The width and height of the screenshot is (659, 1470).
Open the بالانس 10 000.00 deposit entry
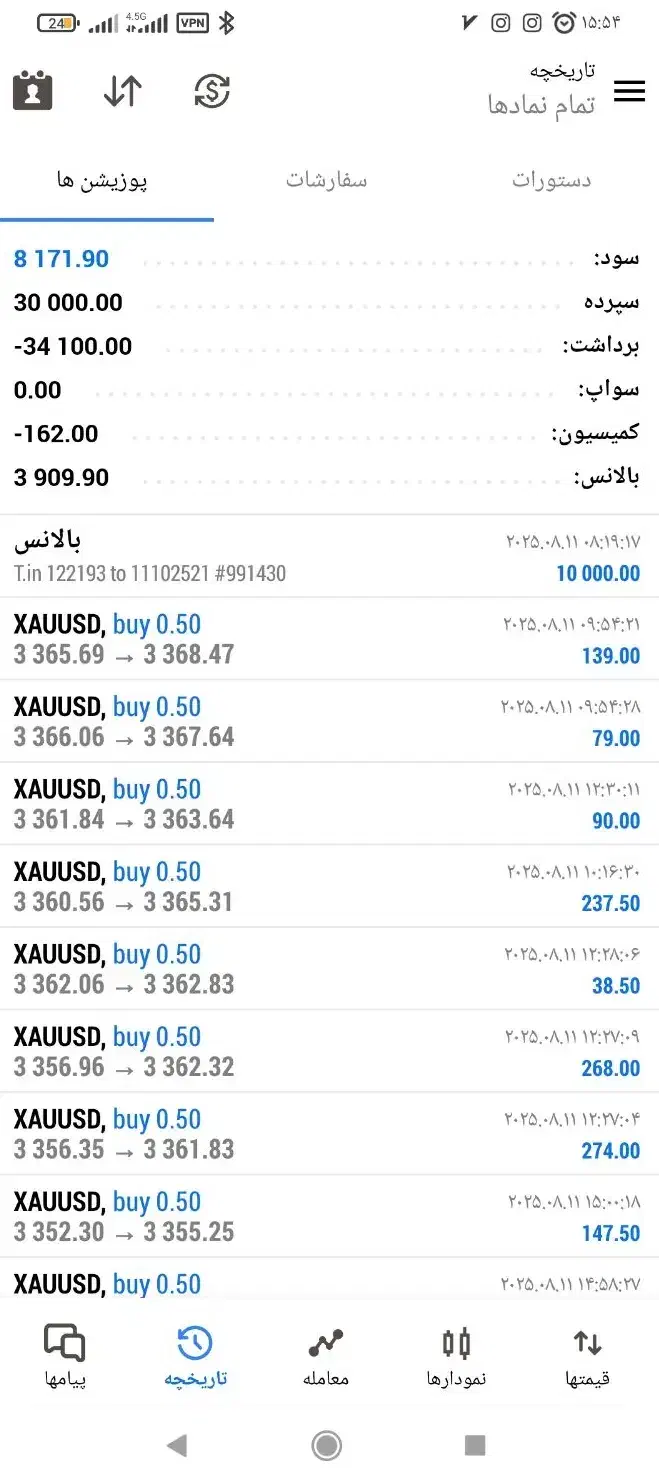coord(329,557)
